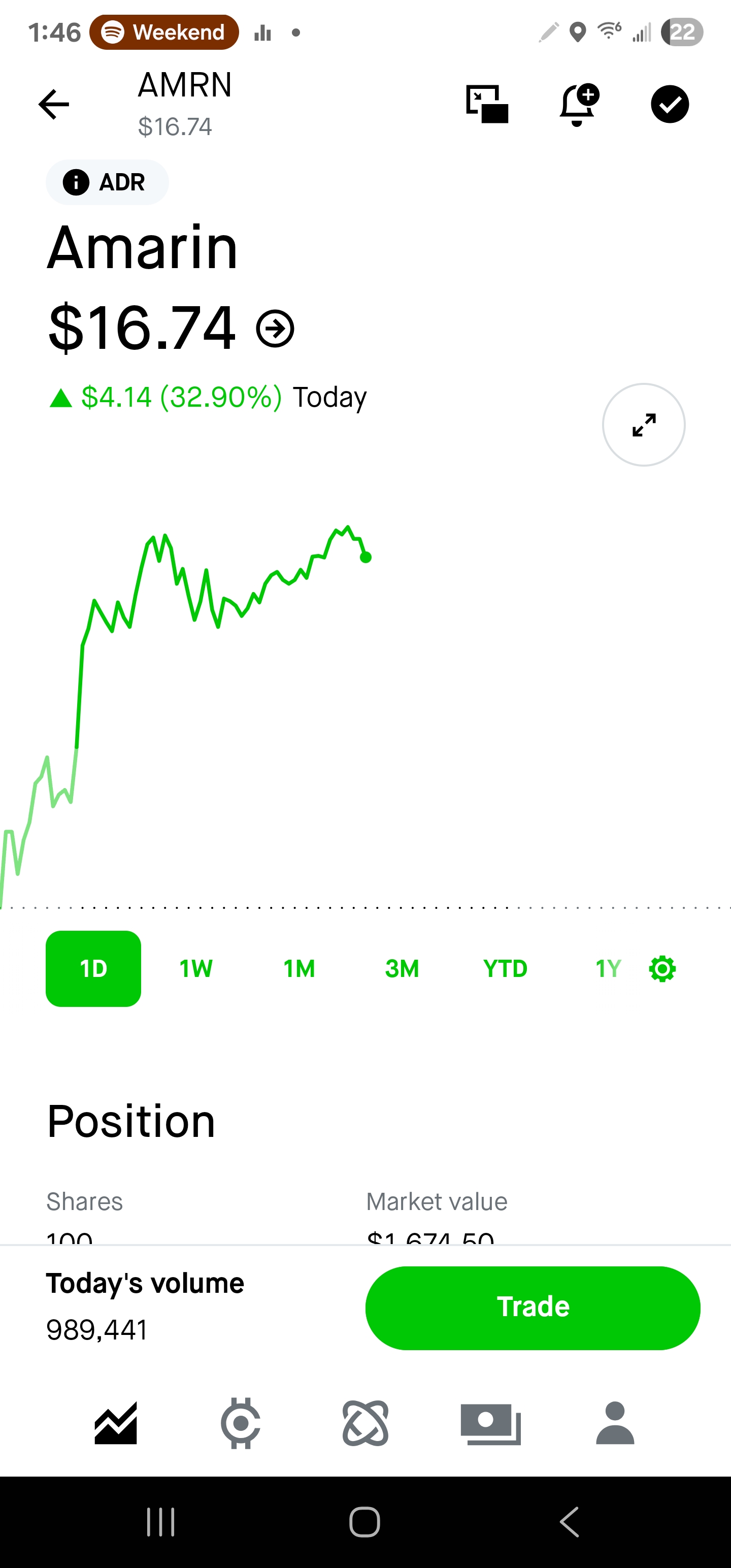Select the 1M chart range
Viewport: 731px width, 1568px height.
pos(299,968)
